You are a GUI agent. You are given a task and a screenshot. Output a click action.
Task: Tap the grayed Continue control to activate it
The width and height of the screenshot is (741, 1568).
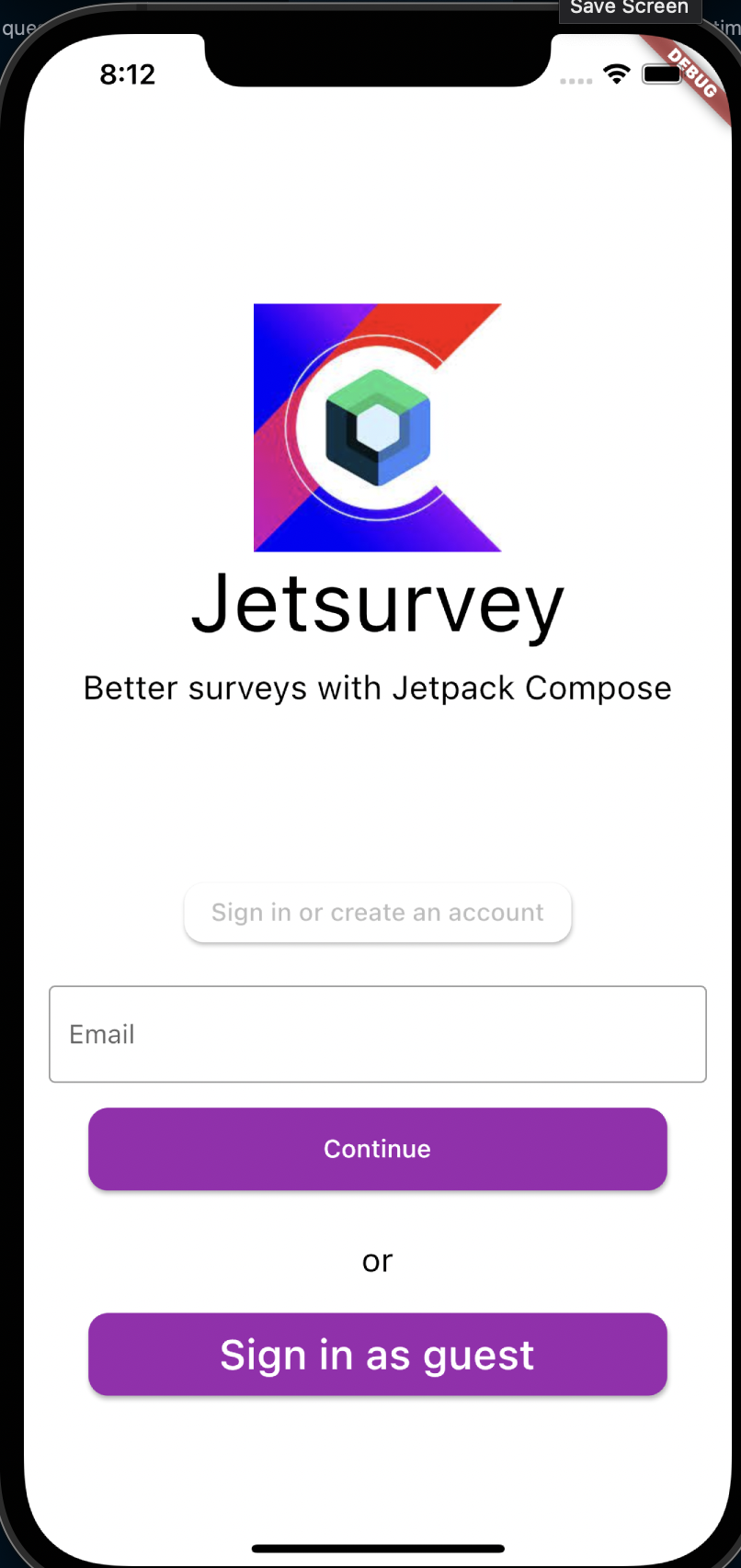coord(377,1148)
